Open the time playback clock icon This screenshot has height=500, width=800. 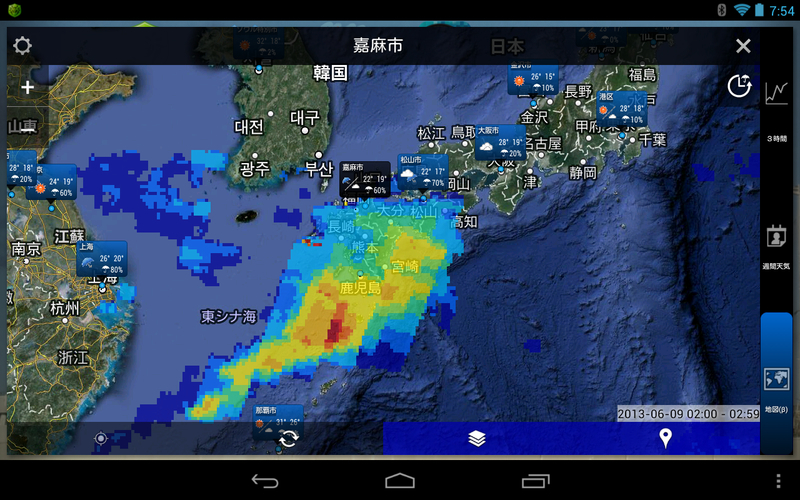[739, 87]
